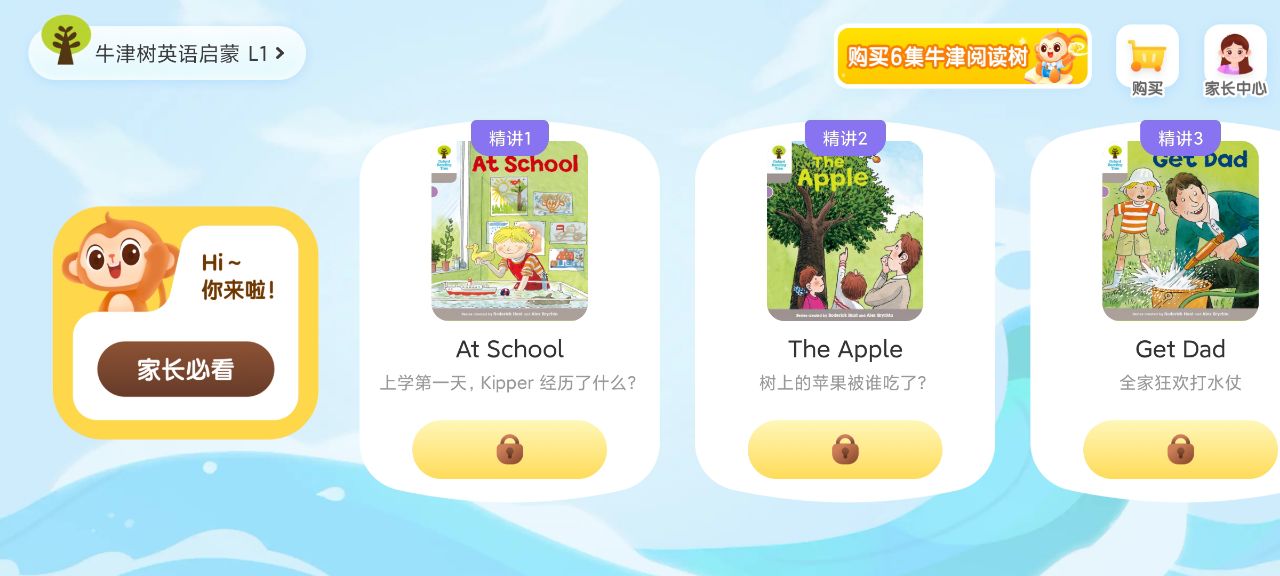This screenshot has height=576, width=1280.
Task: Open the 购买 shopping cart
Action: pos(1147,62)
